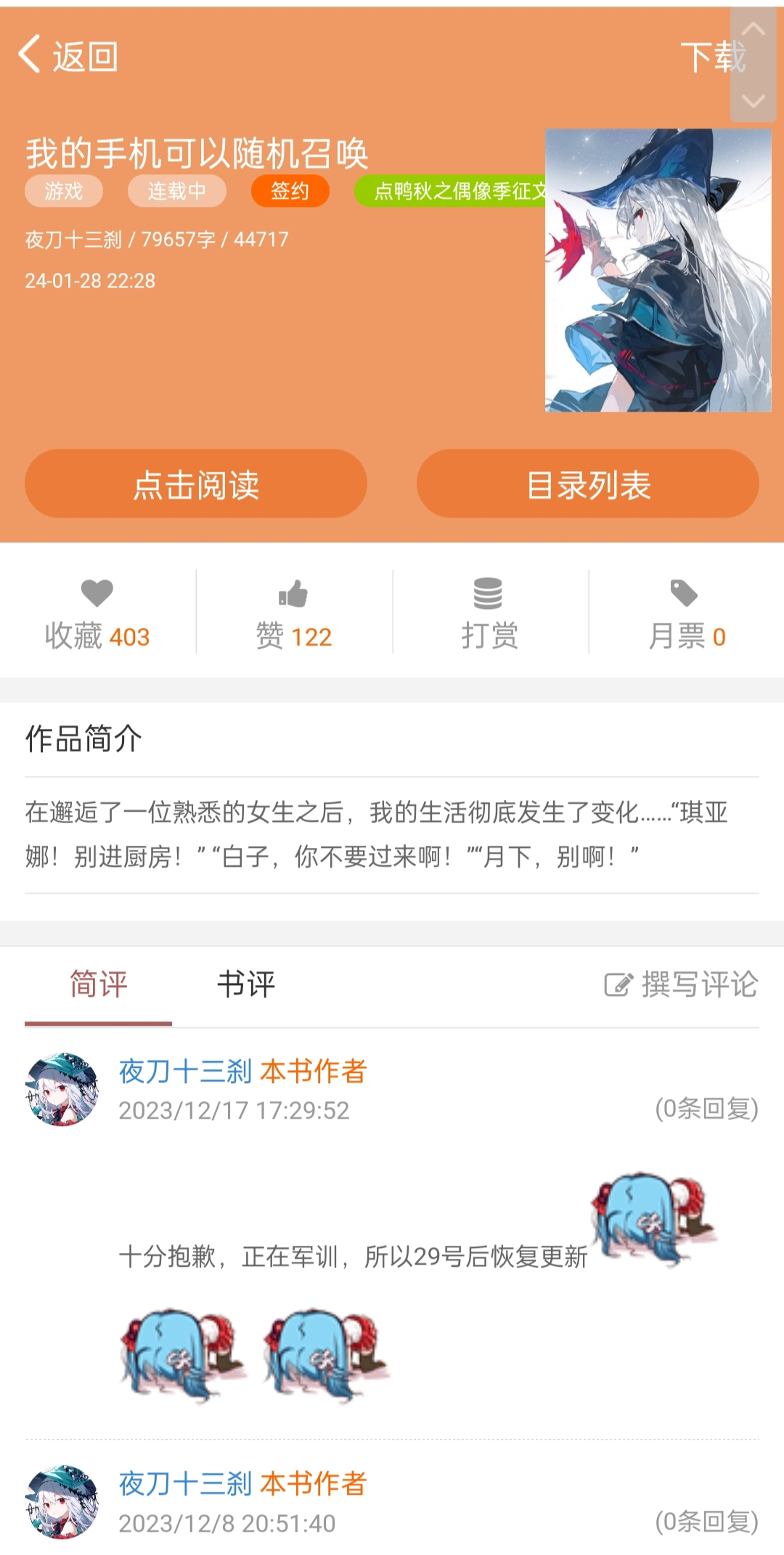
Task: Start reading with 点击阅读
Action: click(196, 484)
